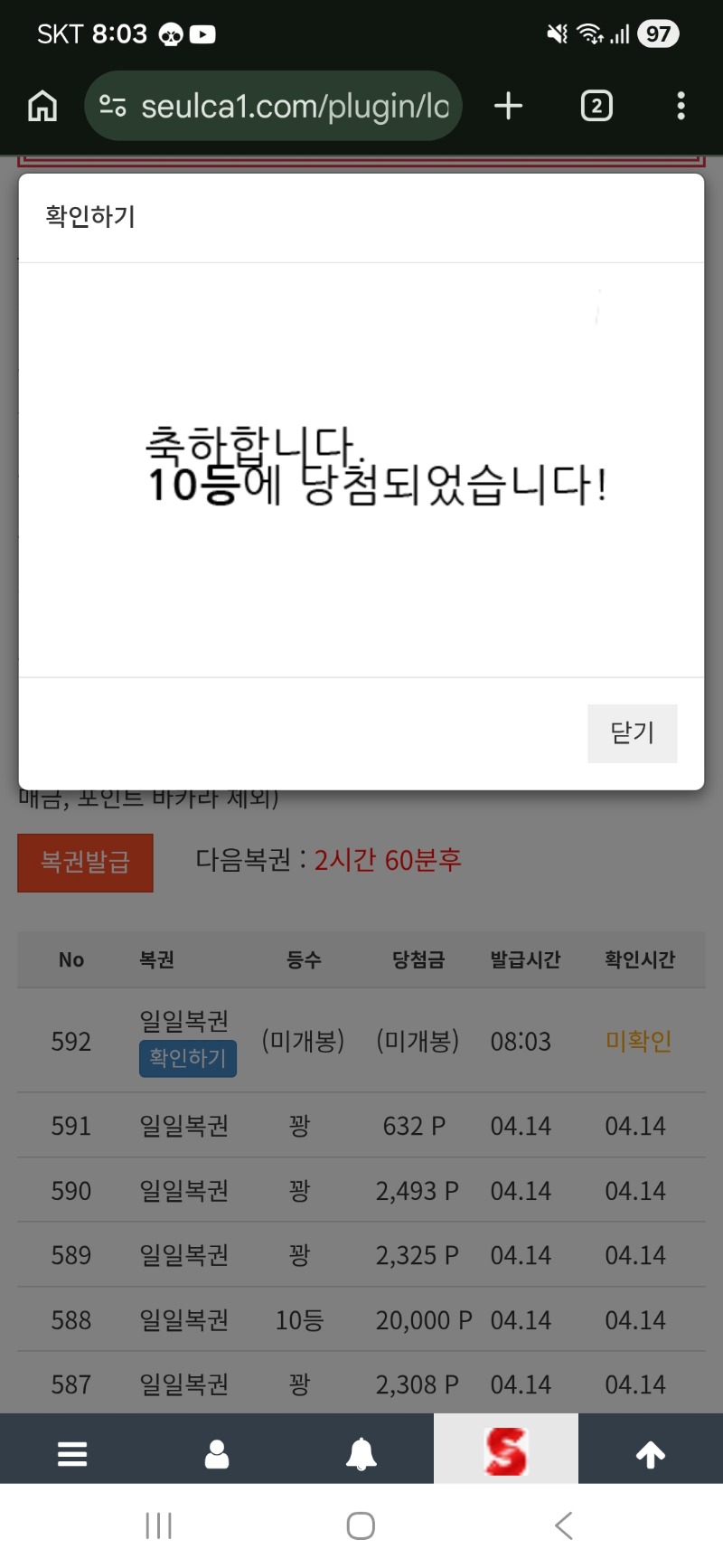Go back with system back button
The image size is (723, 1568).
point(563,1526)
